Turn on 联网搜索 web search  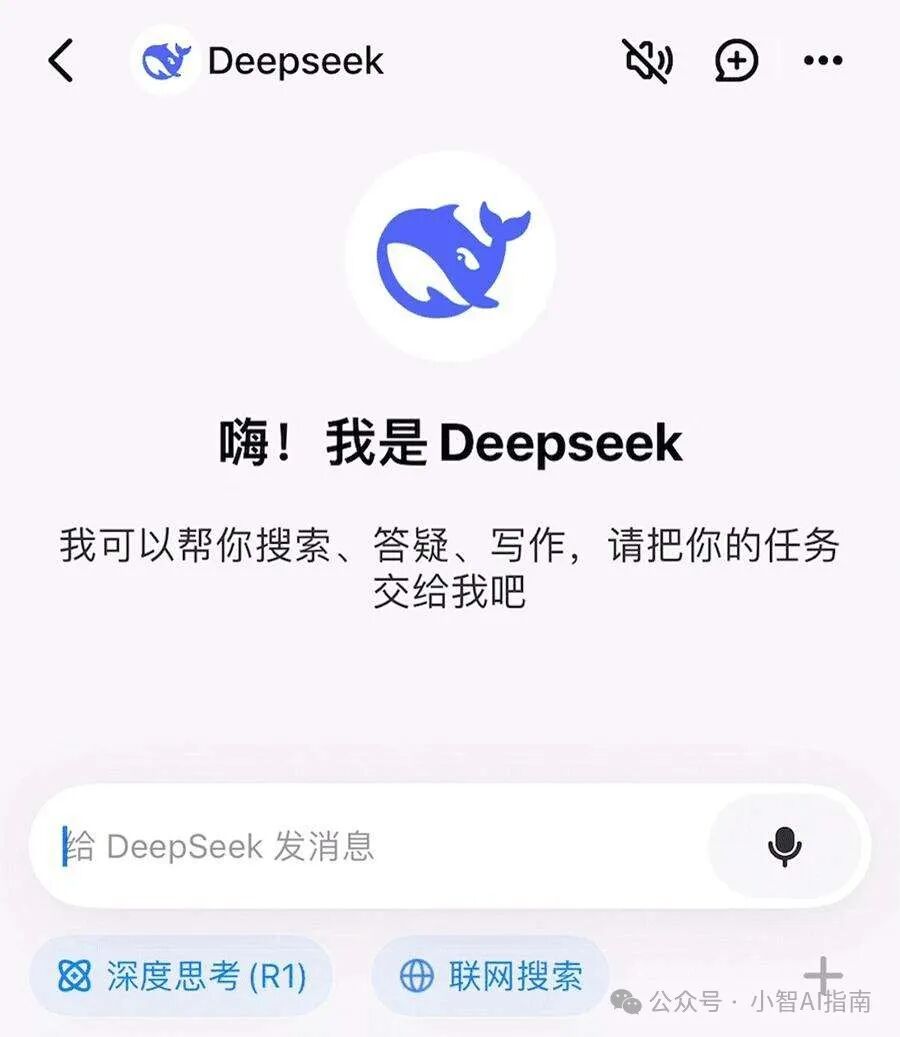tap(490, 975)
